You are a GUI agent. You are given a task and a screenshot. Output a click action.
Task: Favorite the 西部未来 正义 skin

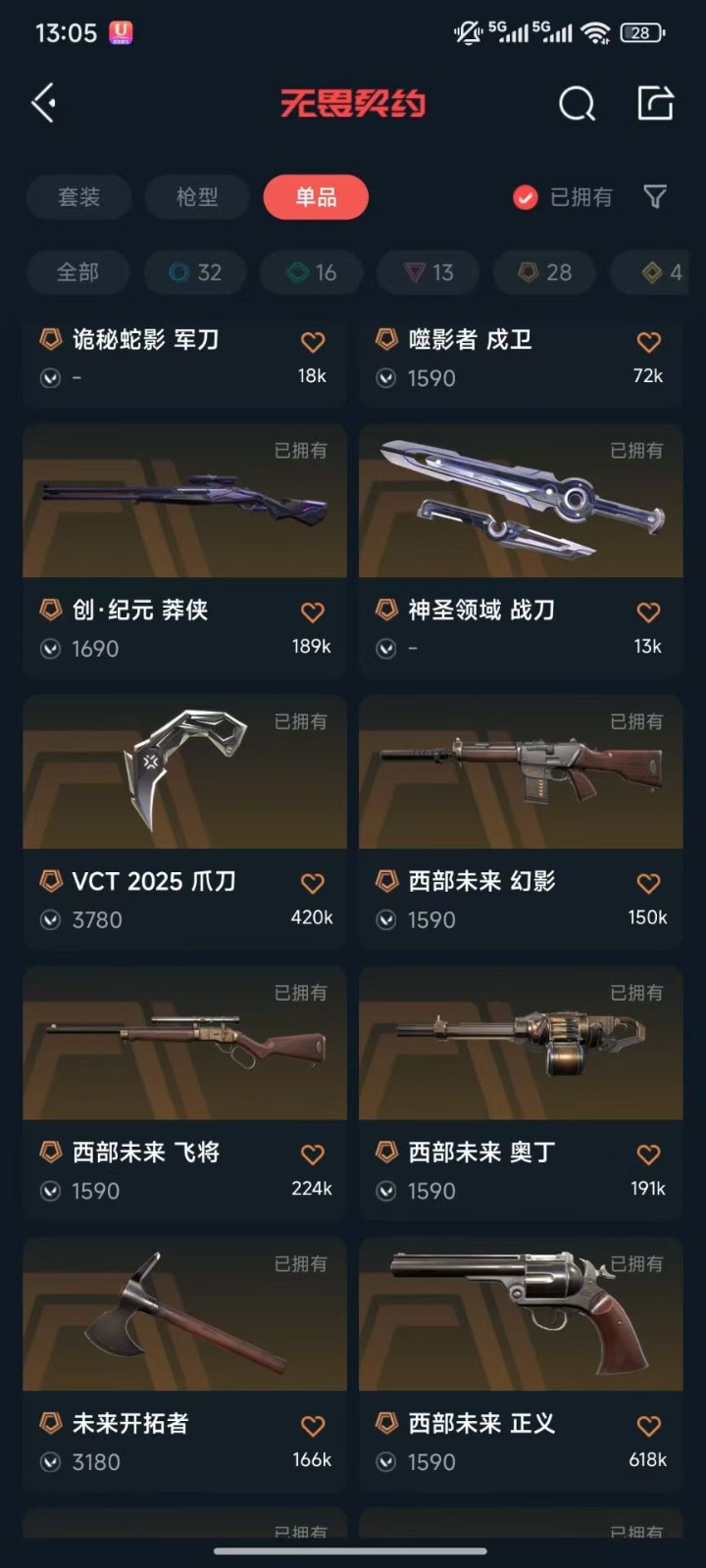(648, 1426)
